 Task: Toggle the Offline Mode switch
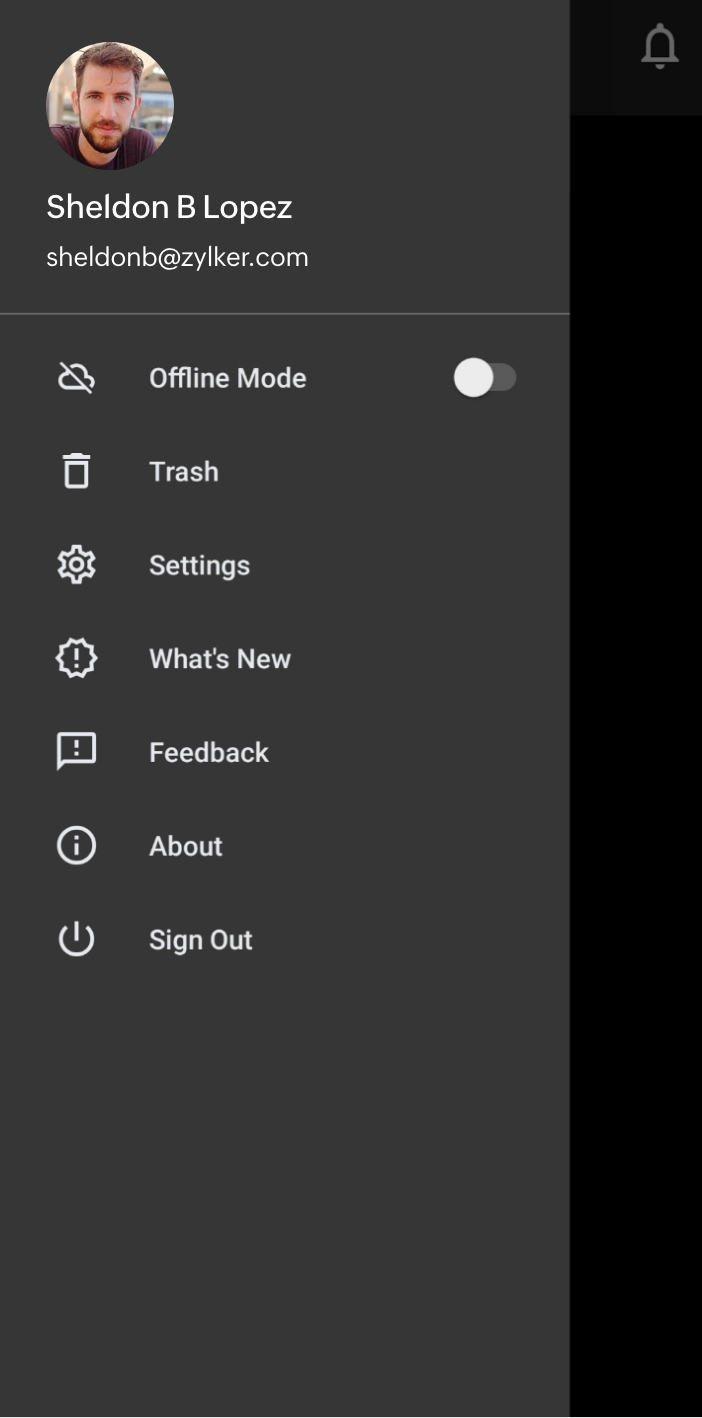pos(485,378)
